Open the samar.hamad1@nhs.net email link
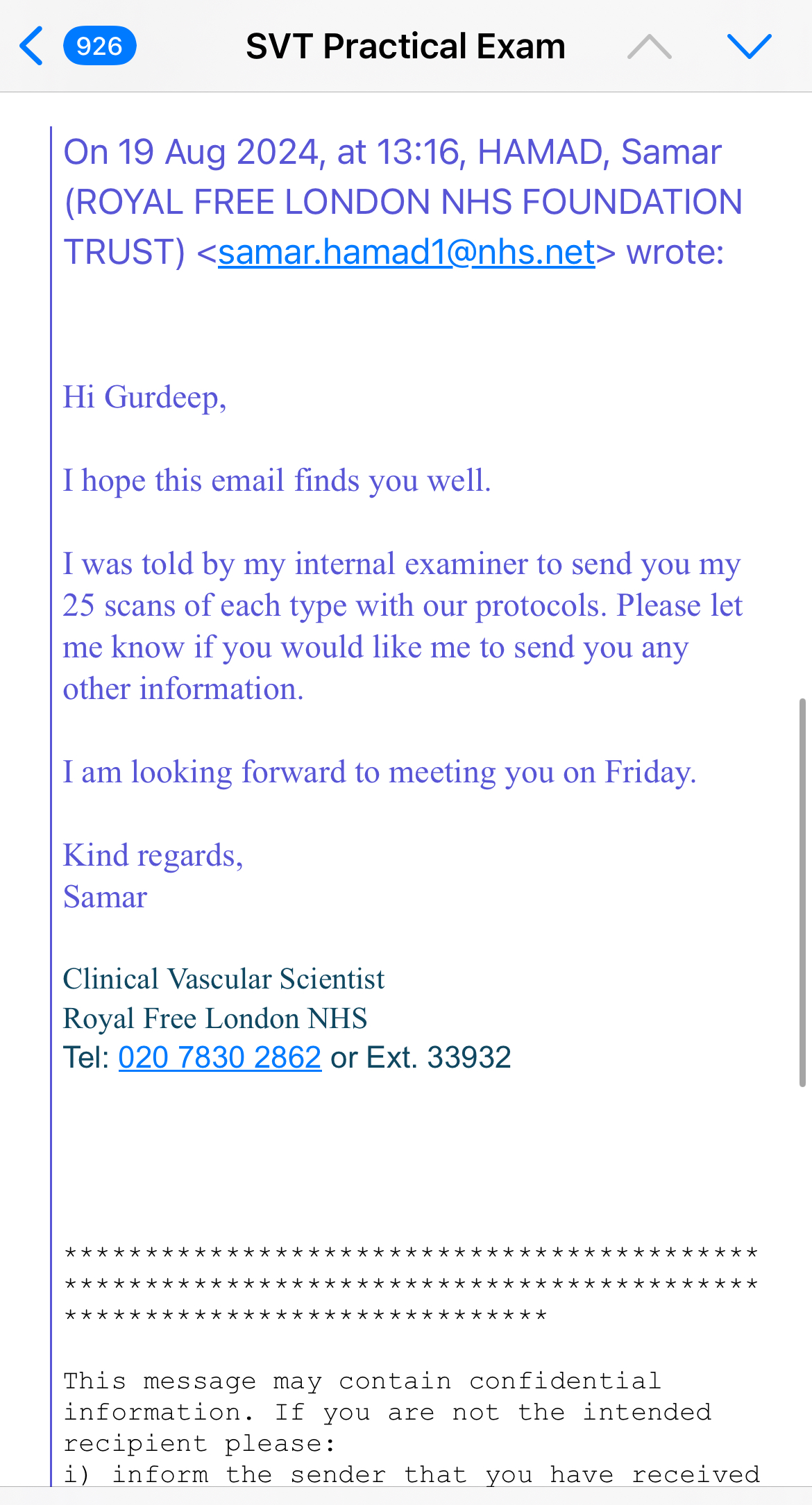 [x=407, y=252]
